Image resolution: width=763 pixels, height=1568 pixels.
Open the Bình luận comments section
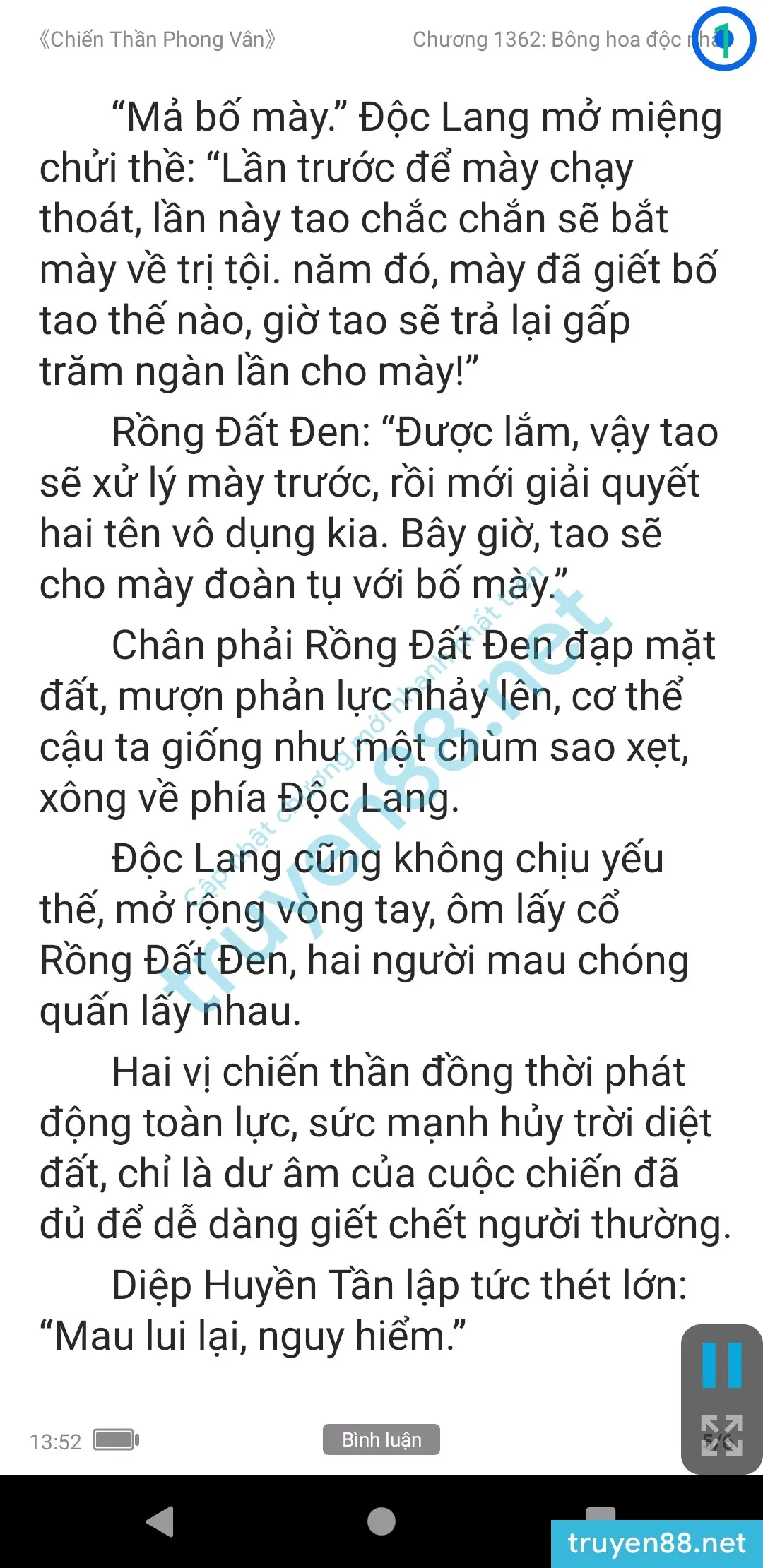point(381,1439)
